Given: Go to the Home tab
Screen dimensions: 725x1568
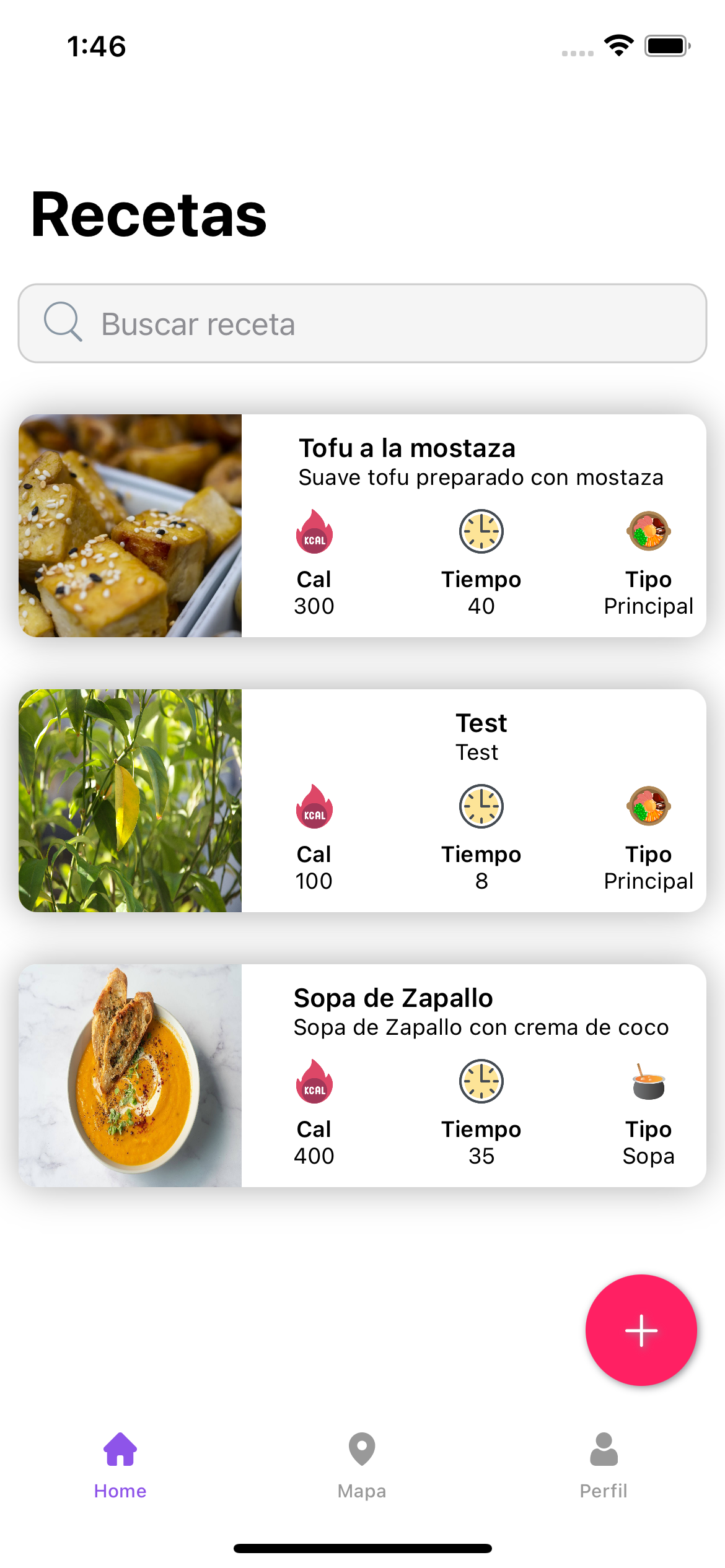Looking at the screenshot, I should 120,1465.
